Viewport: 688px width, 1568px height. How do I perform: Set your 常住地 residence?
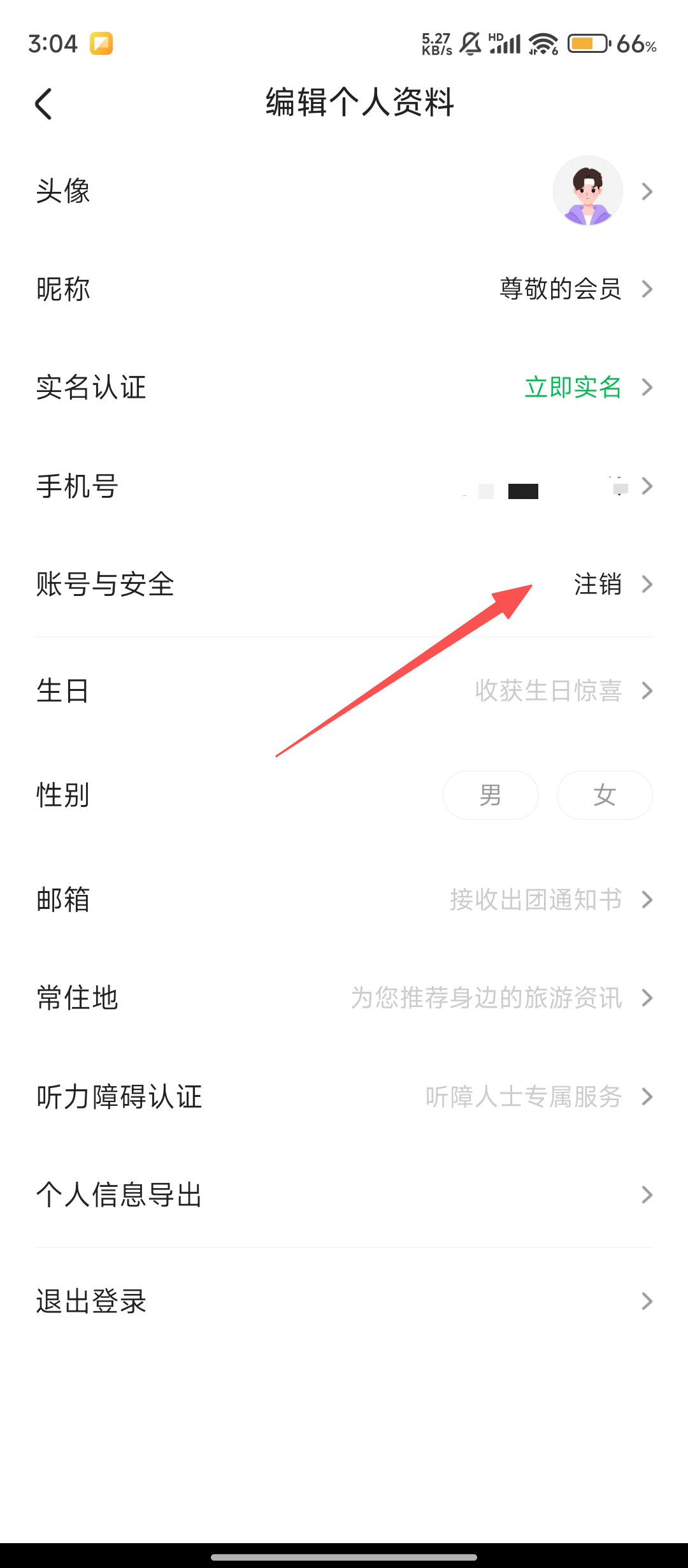tap(344, 998)
